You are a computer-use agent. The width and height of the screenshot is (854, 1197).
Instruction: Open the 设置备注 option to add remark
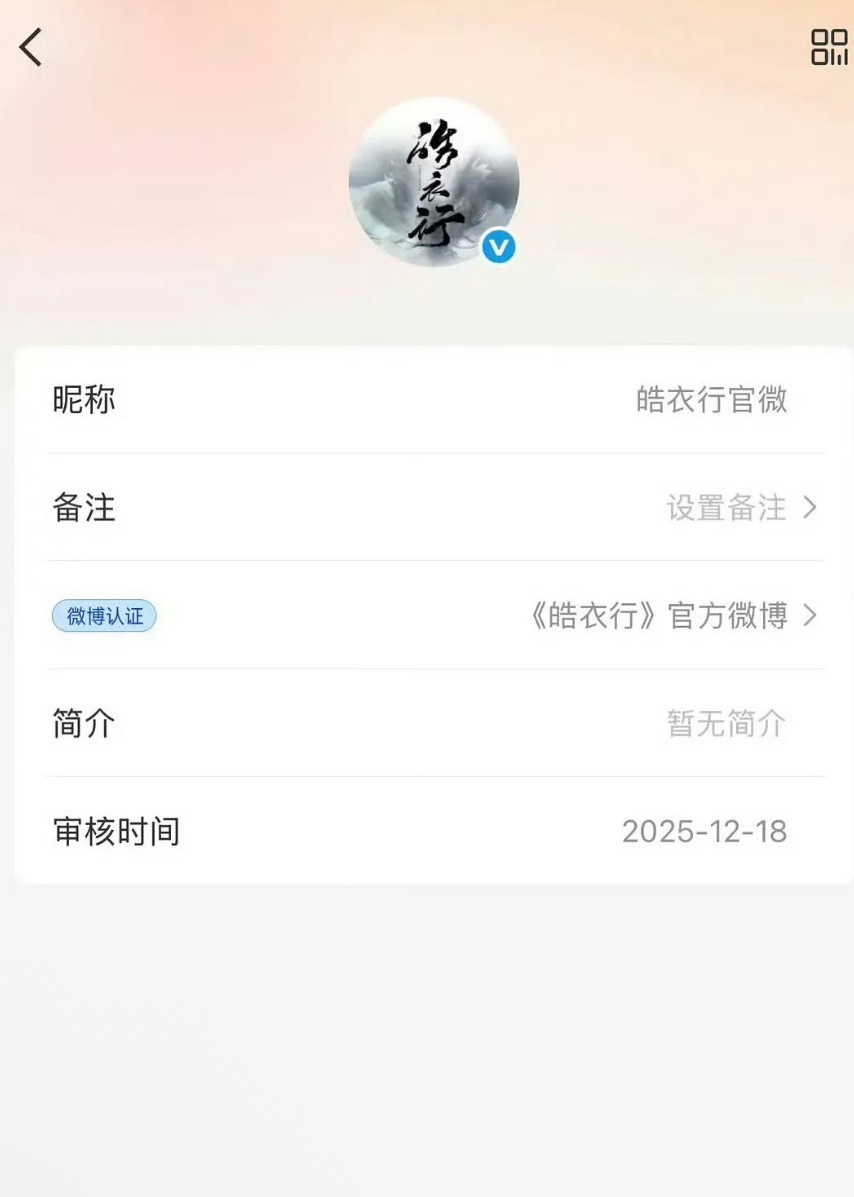pyautogui.click(x=725, y=509)
